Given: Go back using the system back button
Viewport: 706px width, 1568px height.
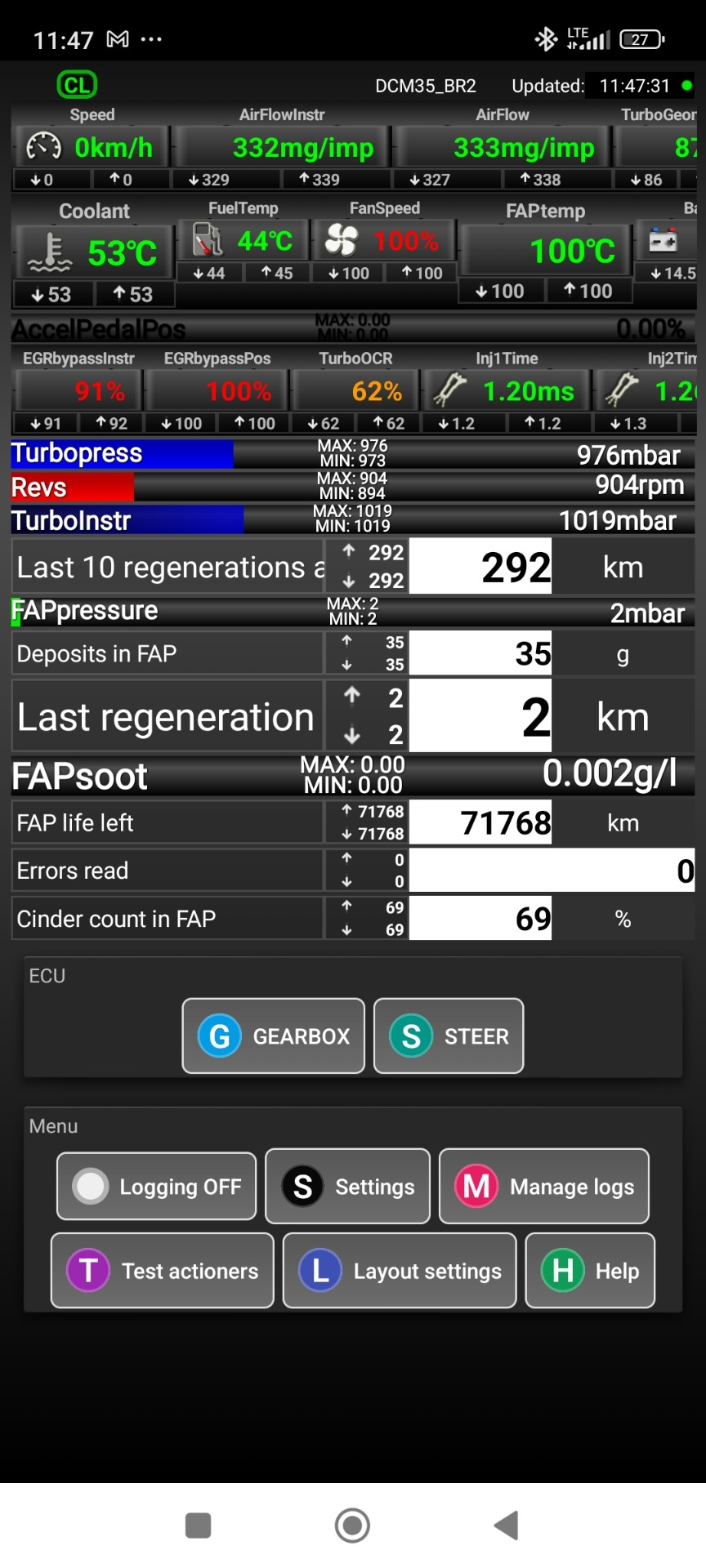Looking at the screenshot, I should [507, 1525].
